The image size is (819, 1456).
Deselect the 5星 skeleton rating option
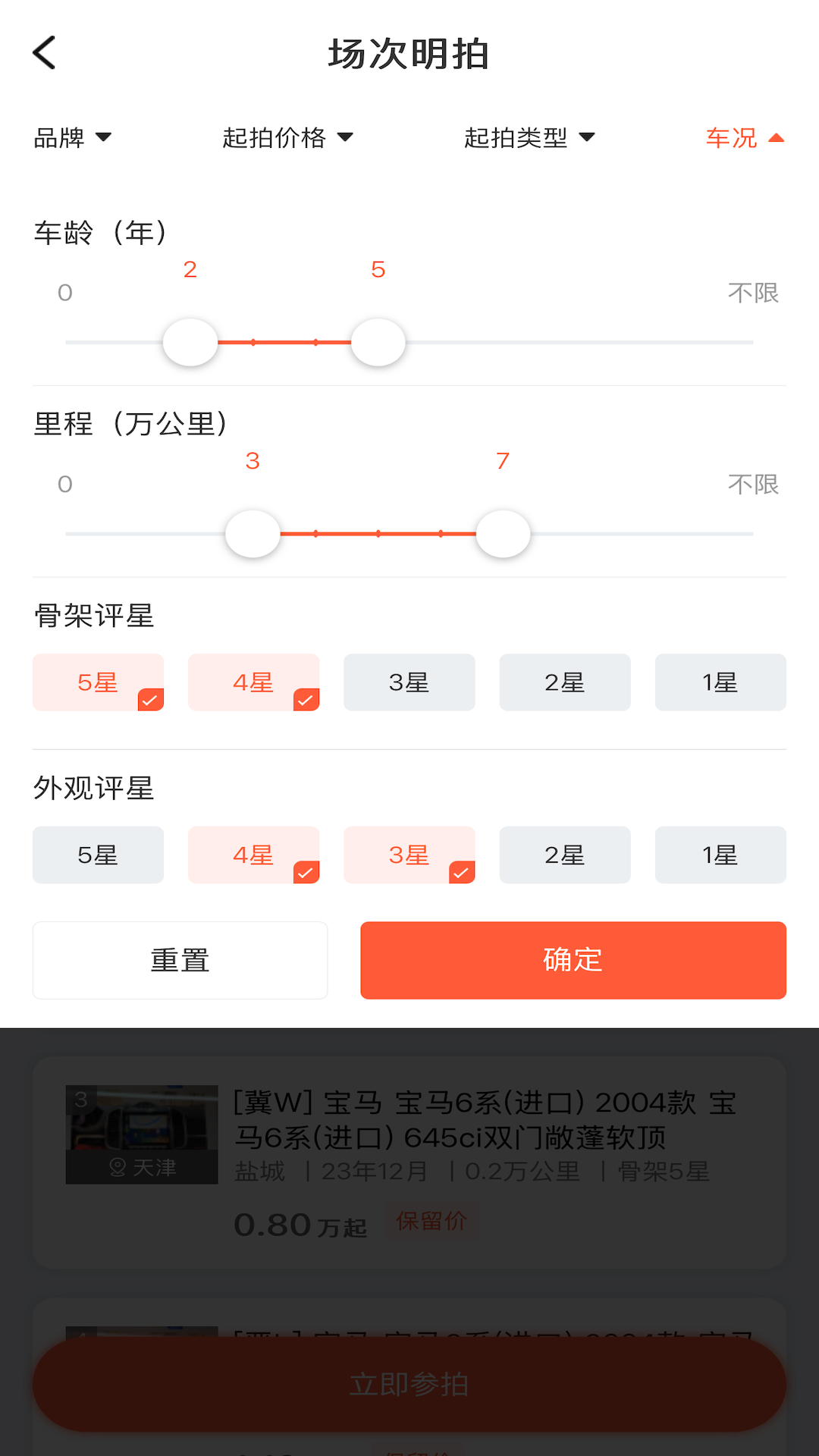click(x=98, y=682)
